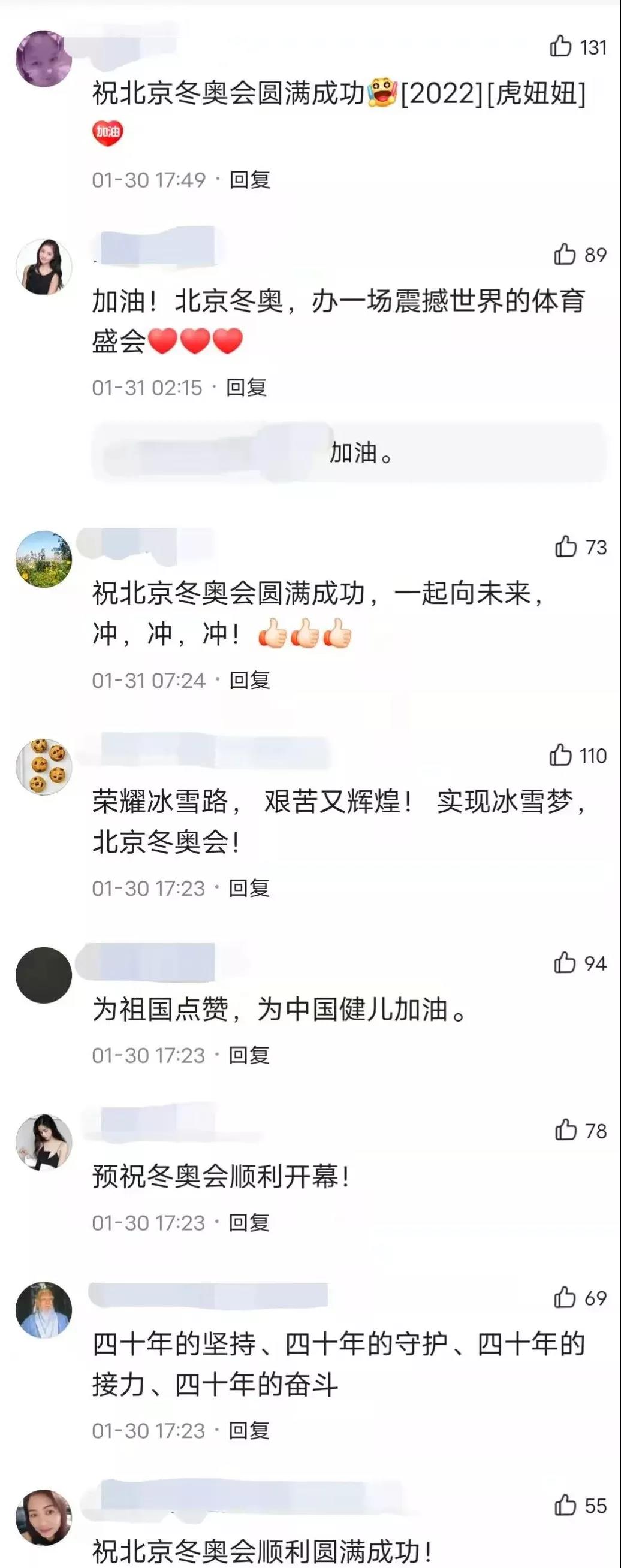
Task: Like the 四十年的坚持 comment
Action: (x=565, y=1298)
